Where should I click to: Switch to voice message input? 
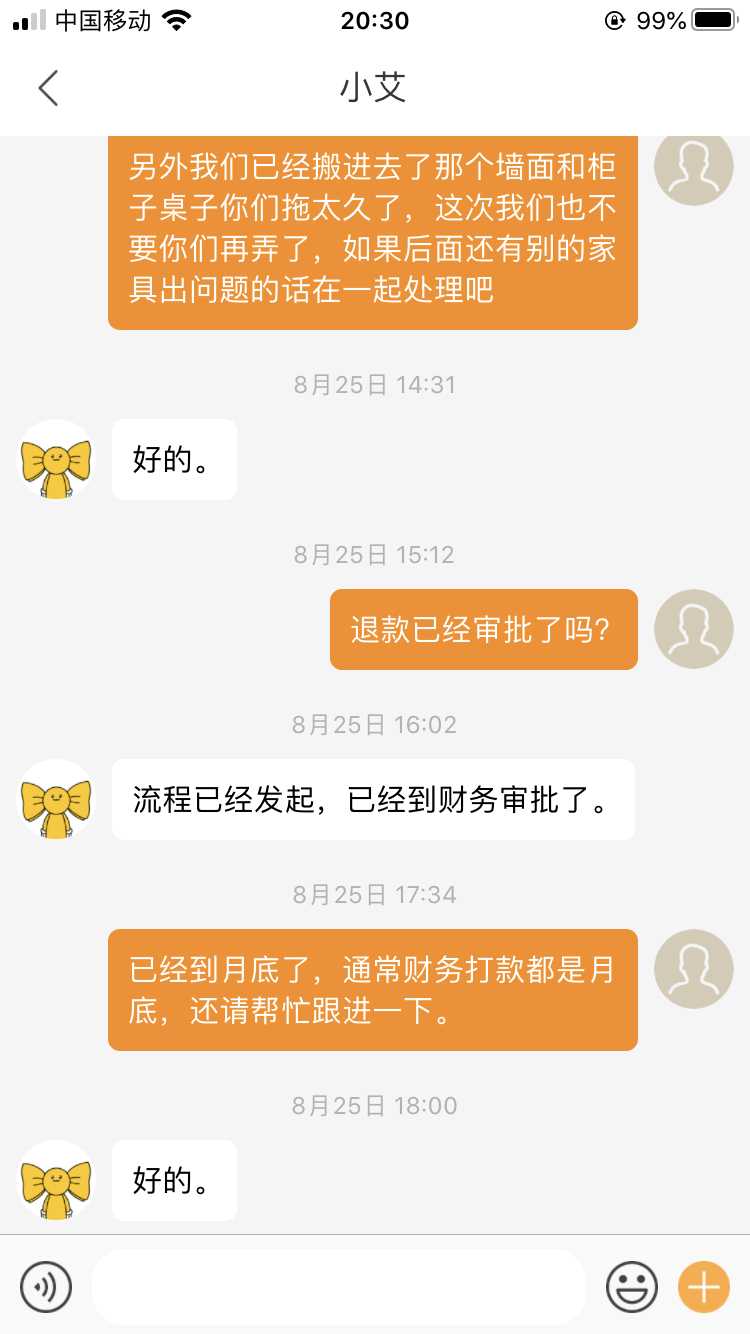tap(46, 1286)
